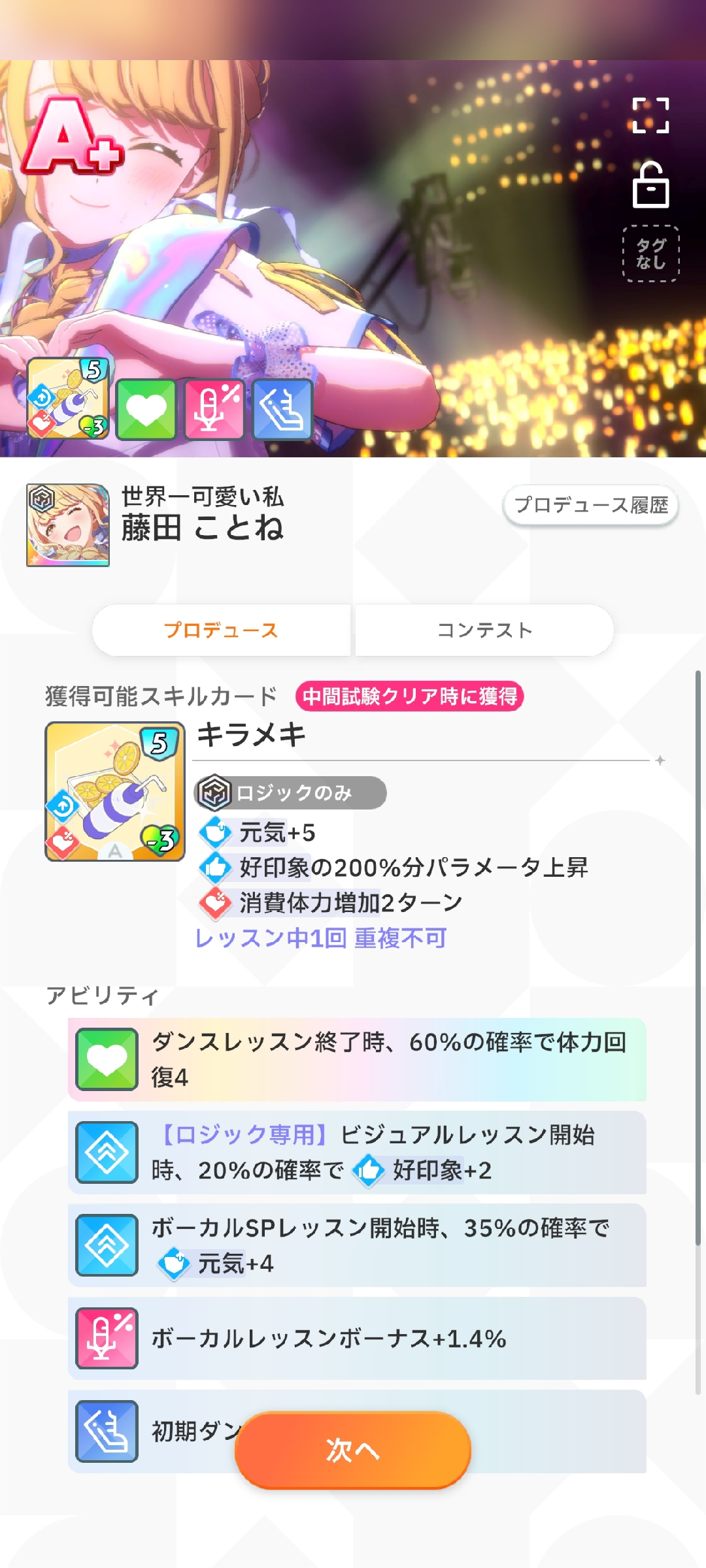Open プロデュース履歴 produce history
Image resolution: width=706 pixels, height=1568 pixels.
tap(591, 505)
